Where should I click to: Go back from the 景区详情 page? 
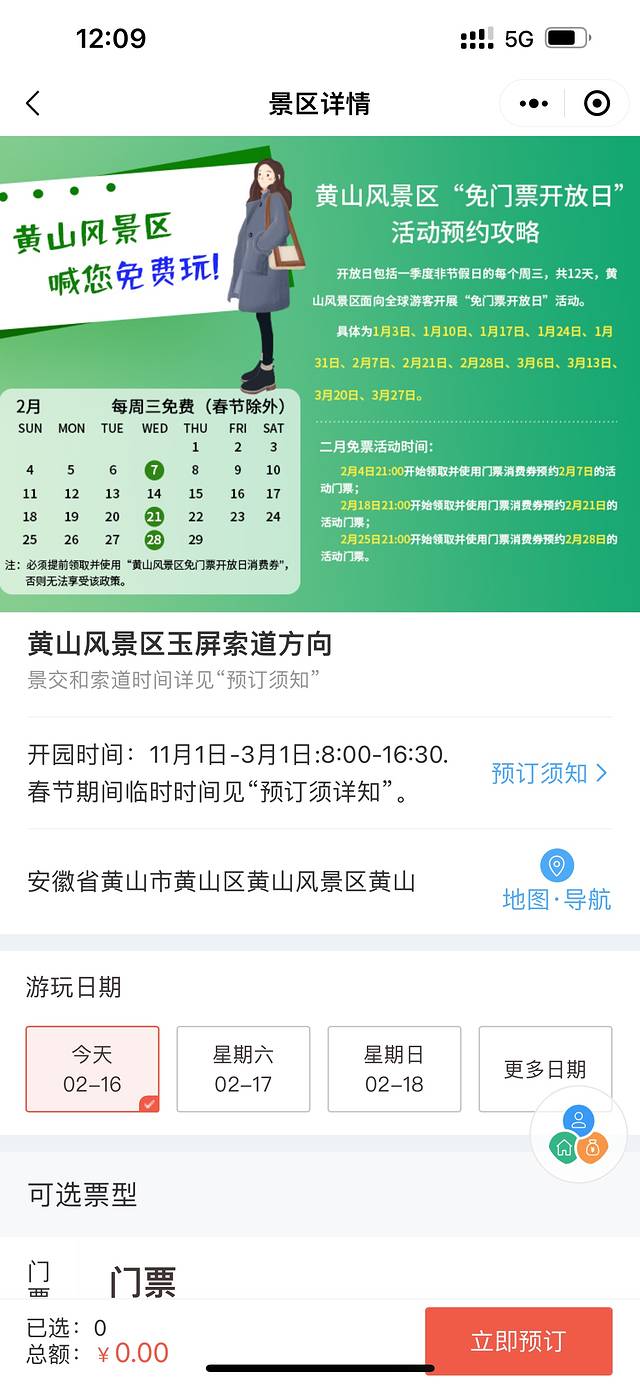33,103
